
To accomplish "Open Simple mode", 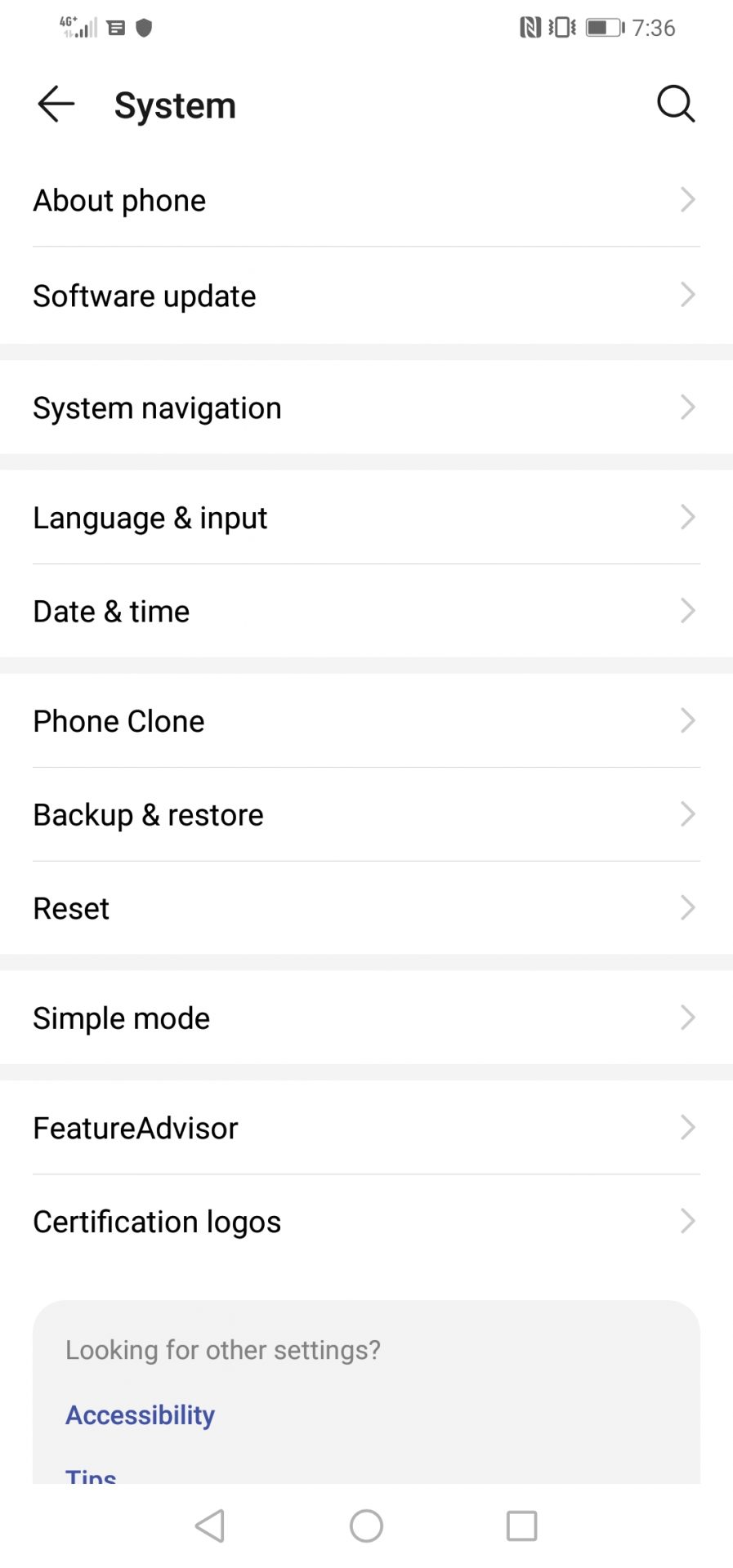I will (x=366, y=1018).
